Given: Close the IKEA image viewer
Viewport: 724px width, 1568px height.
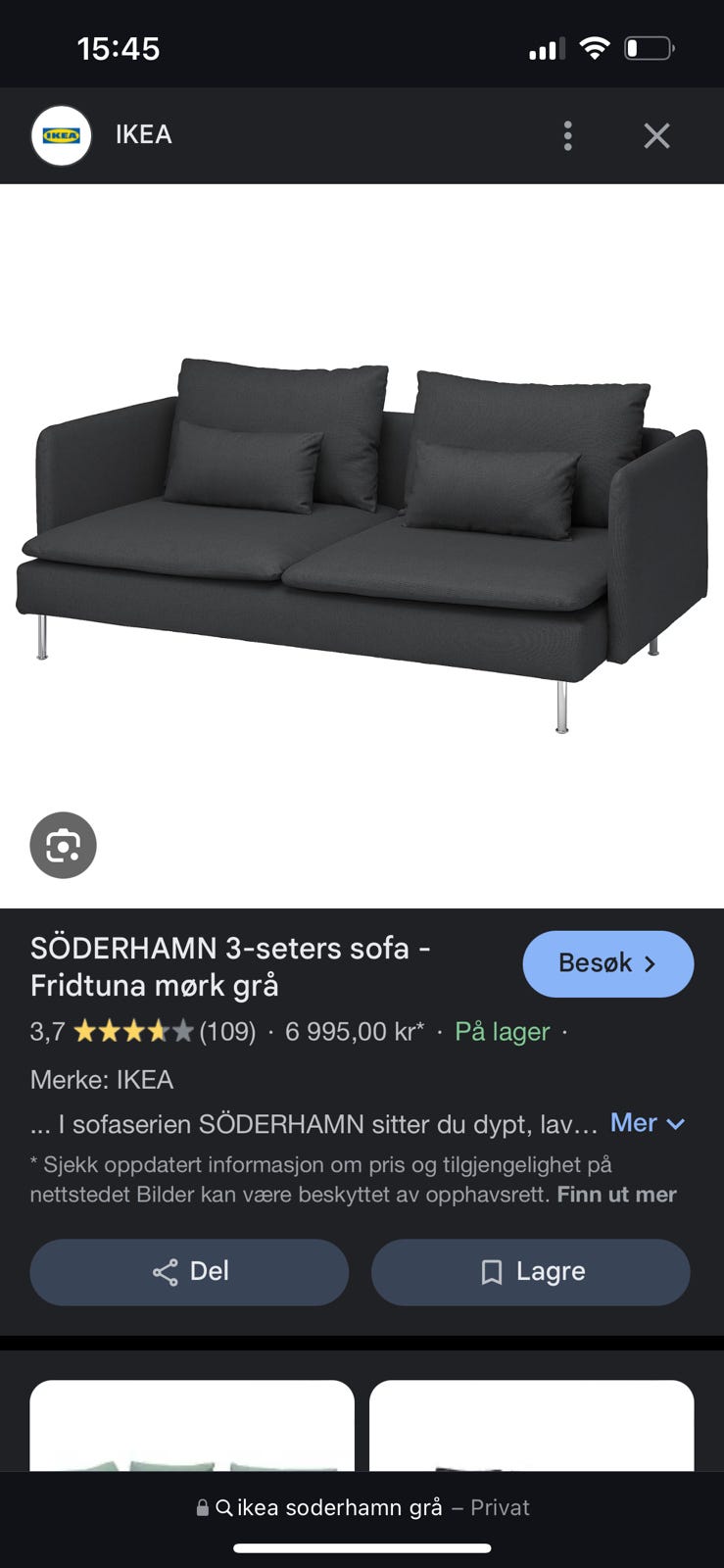Looking at the screenshot, I should (x=656, y=135).
